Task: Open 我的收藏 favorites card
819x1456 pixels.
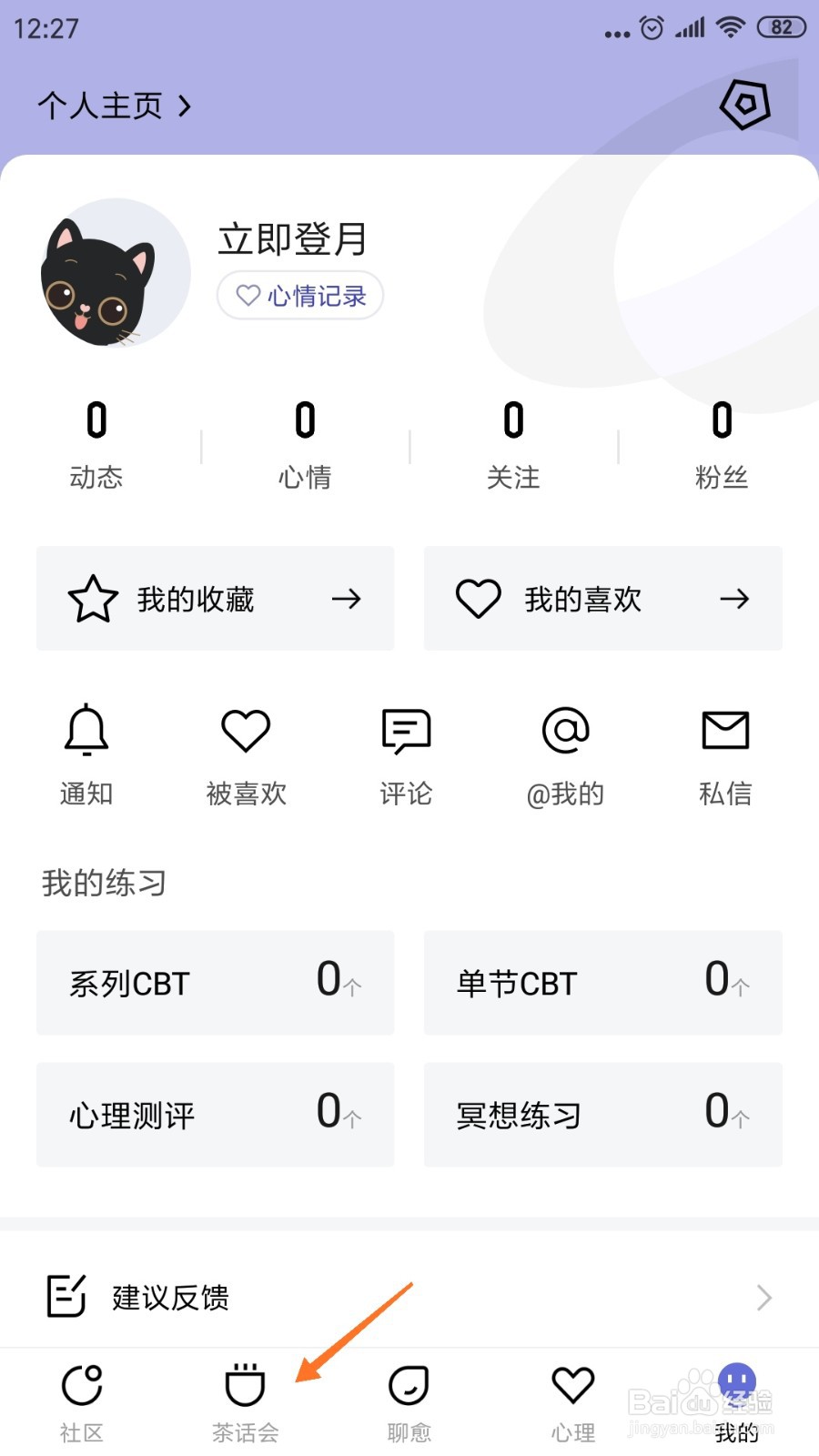Action: 215,599
